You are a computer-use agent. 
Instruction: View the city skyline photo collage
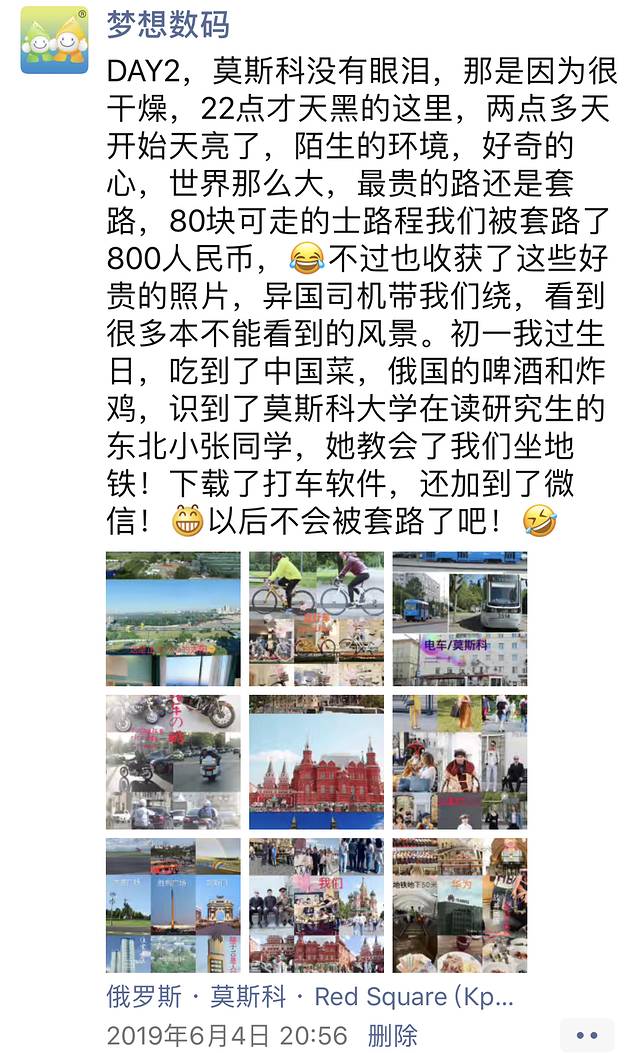pyautogui.click(x=173, y=618)
